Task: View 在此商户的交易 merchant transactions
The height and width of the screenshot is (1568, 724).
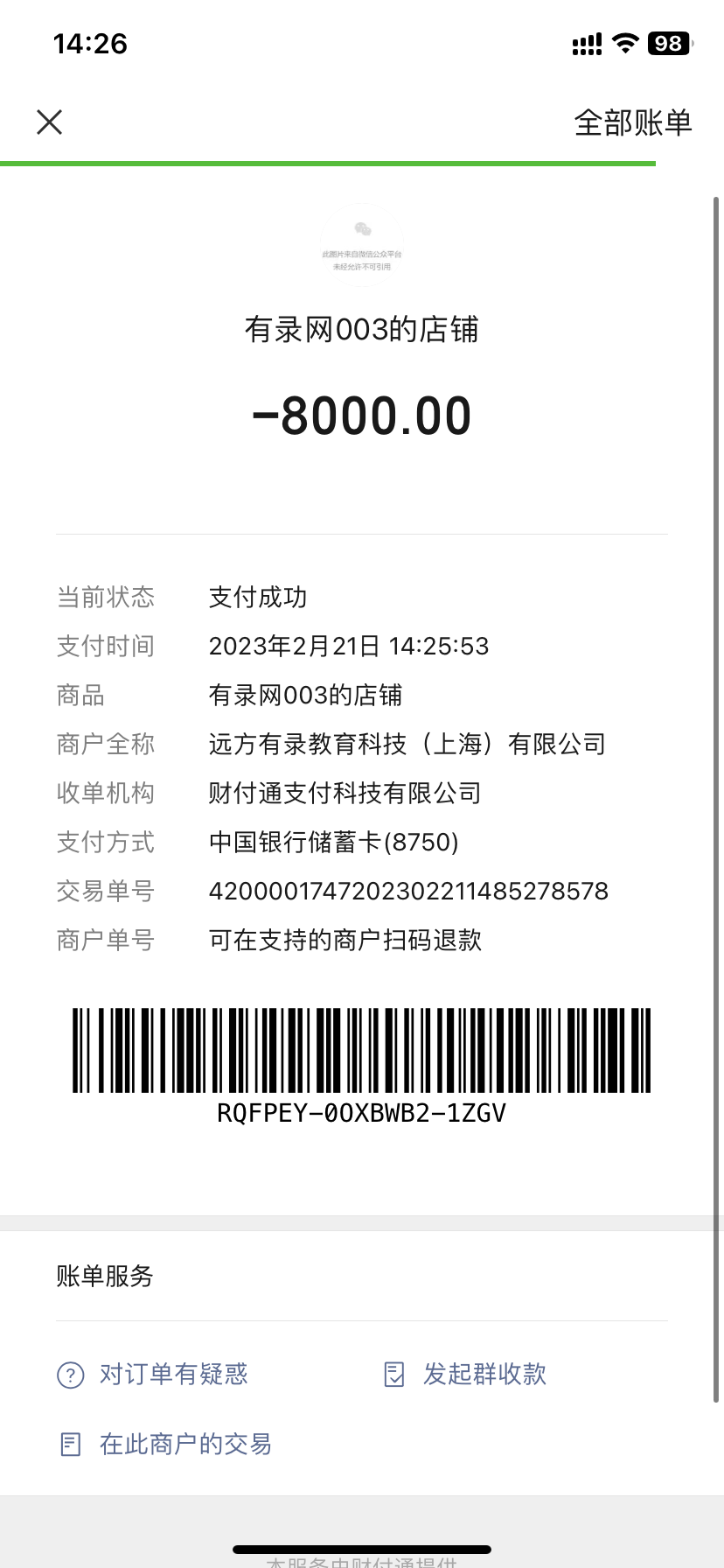Action: (184, 1444)
